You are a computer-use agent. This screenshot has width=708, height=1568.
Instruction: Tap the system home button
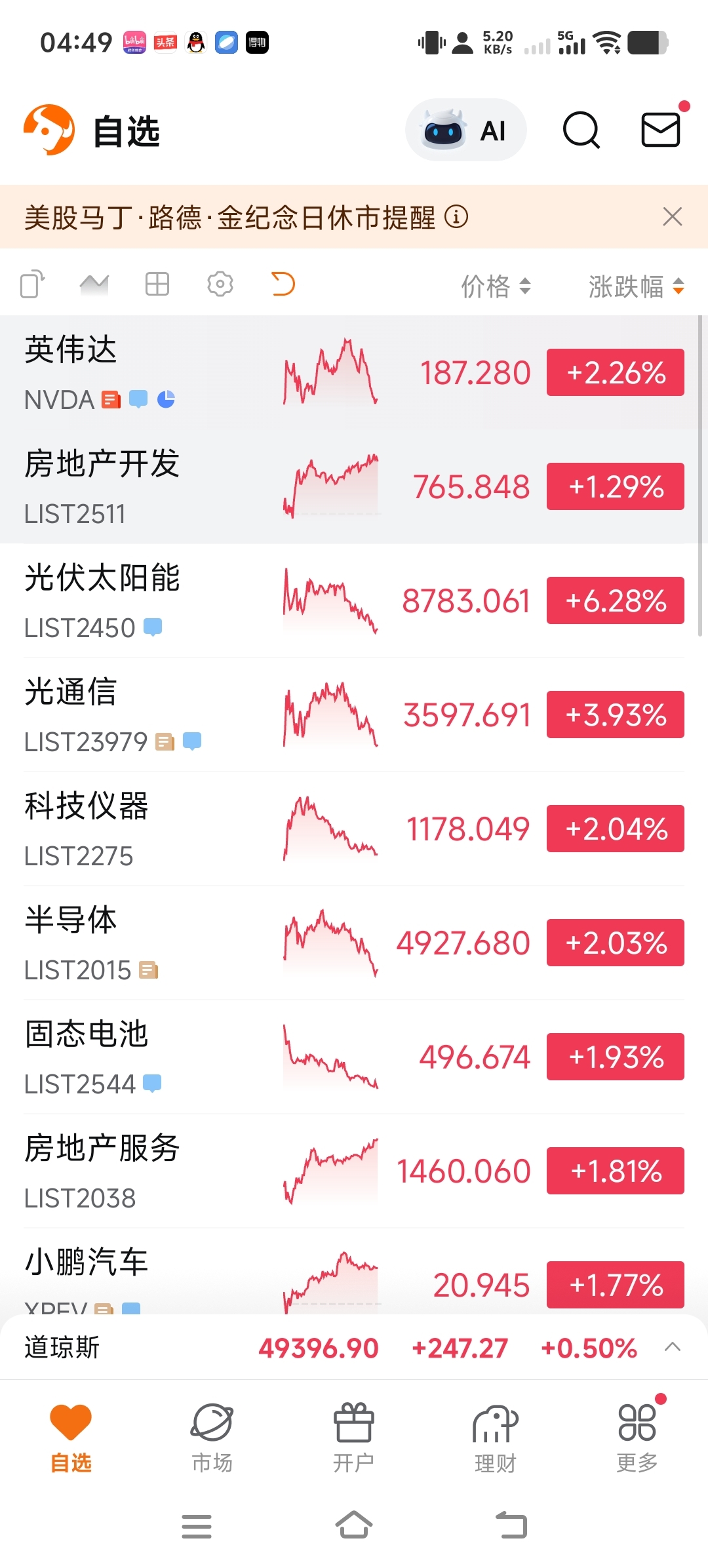click(354, 1525)
